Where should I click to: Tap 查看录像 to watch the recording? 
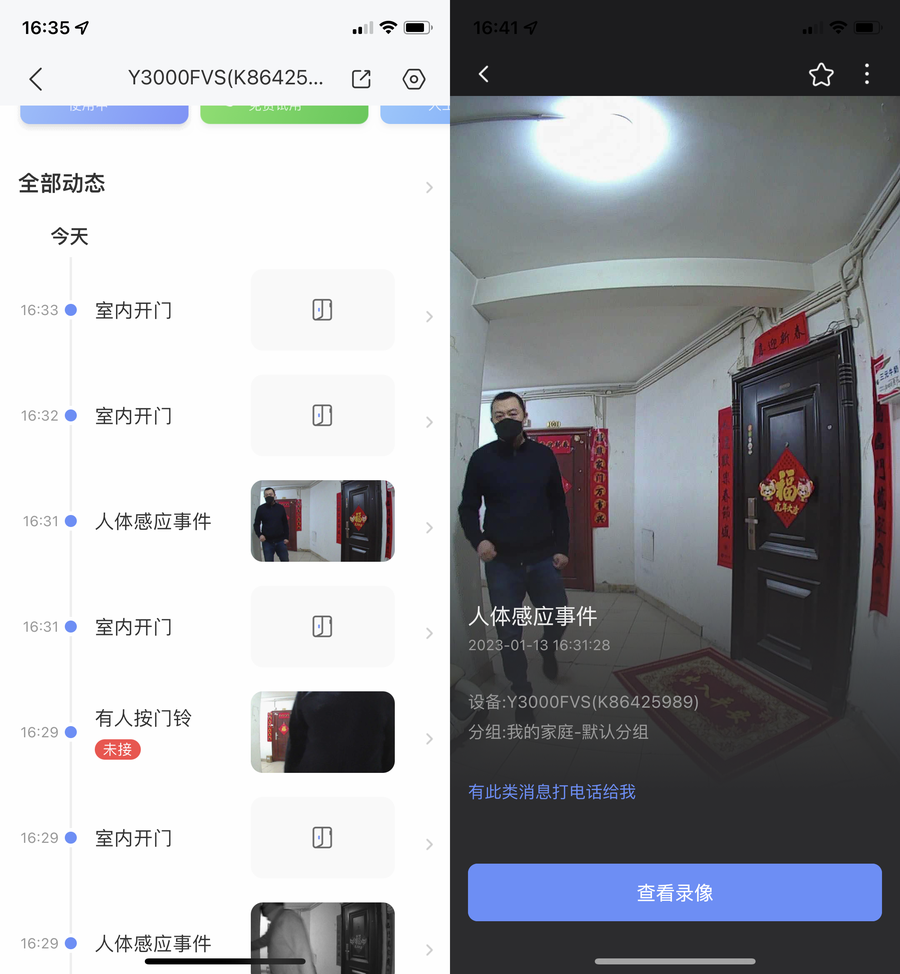(x=674, y=892)
